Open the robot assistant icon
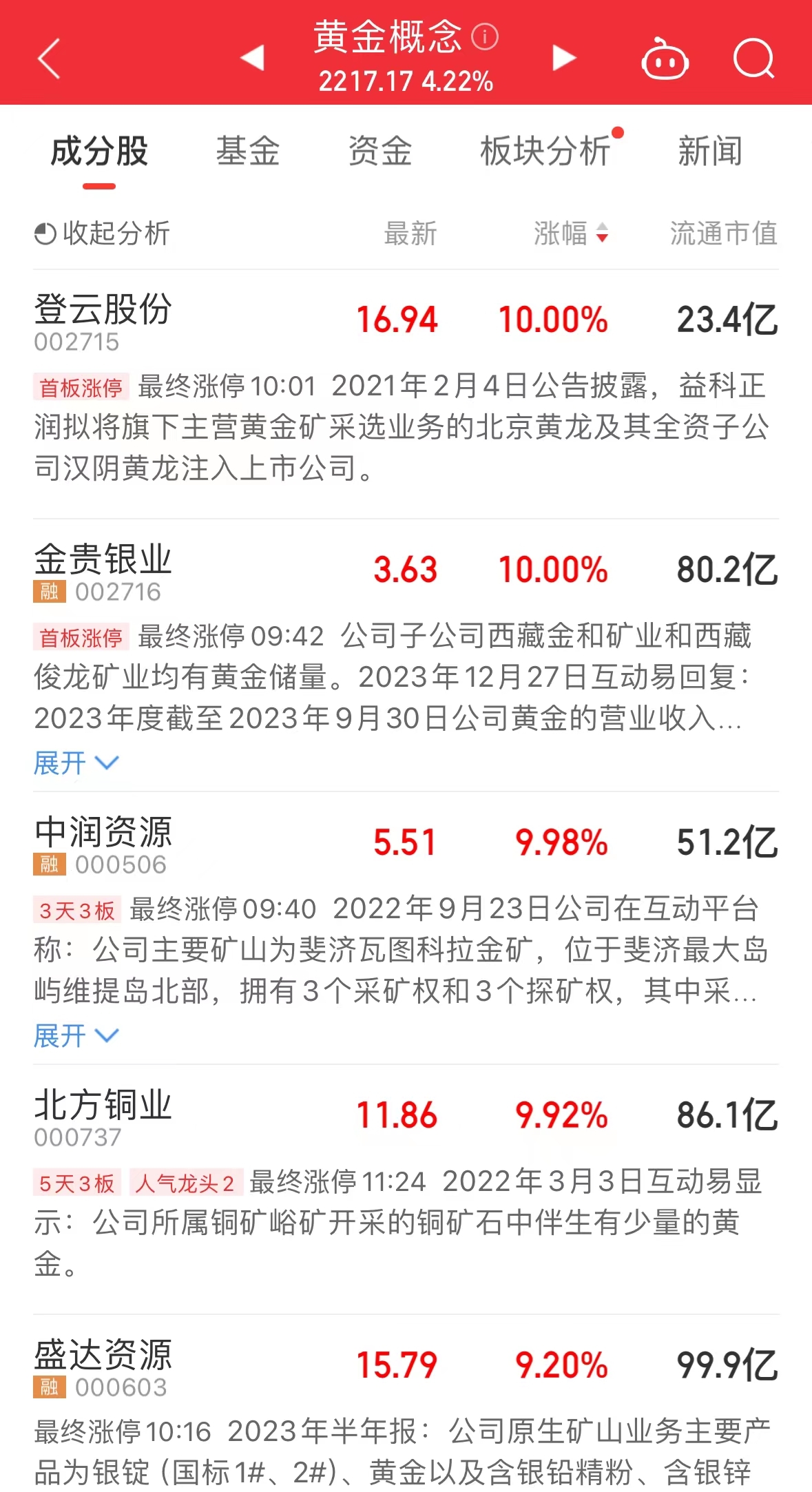The width and height of the screenshot is (812, 1492). click(665, 59)
